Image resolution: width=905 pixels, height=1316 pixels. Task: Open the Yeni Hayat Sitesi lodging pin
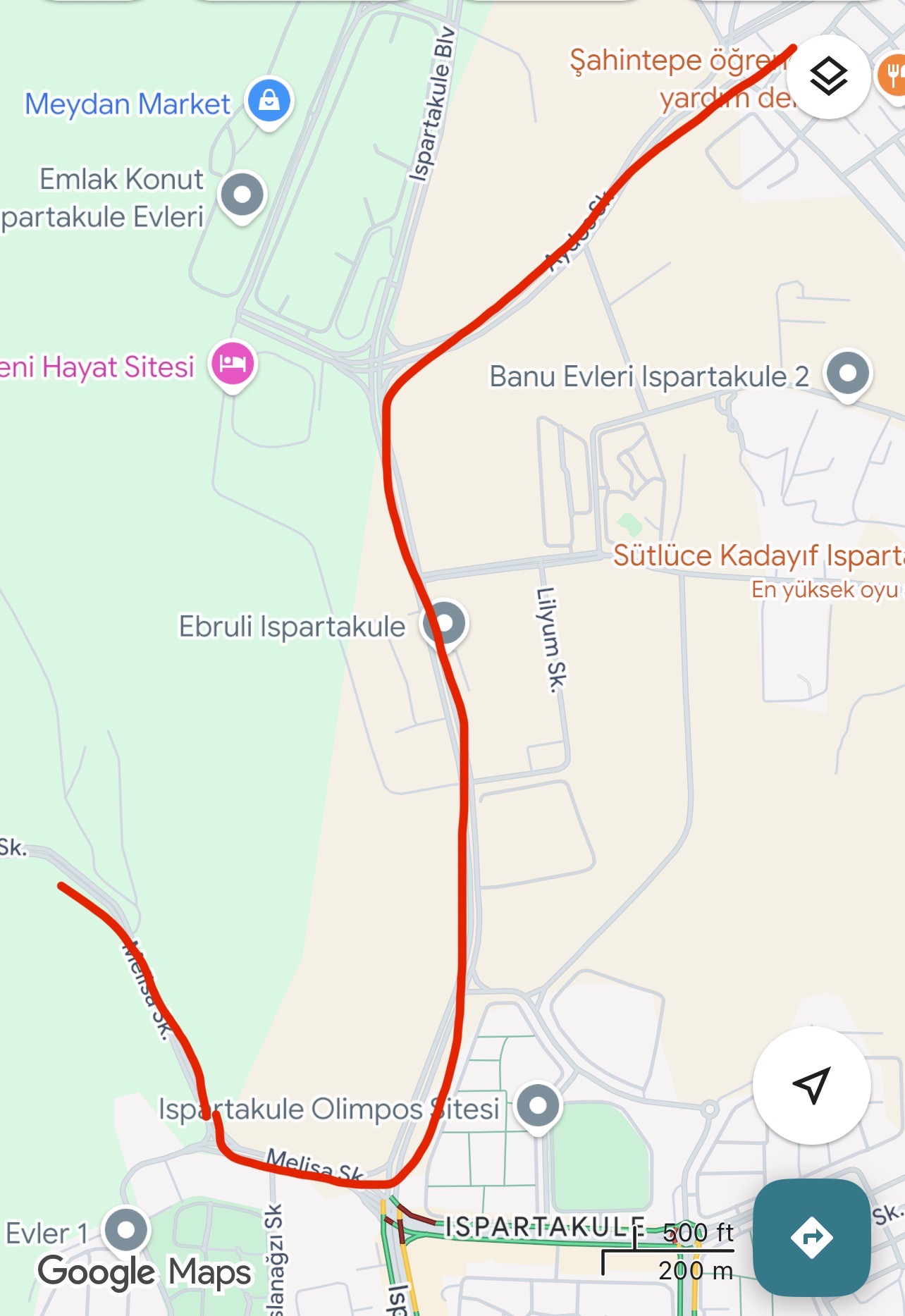tap(233, 364)
